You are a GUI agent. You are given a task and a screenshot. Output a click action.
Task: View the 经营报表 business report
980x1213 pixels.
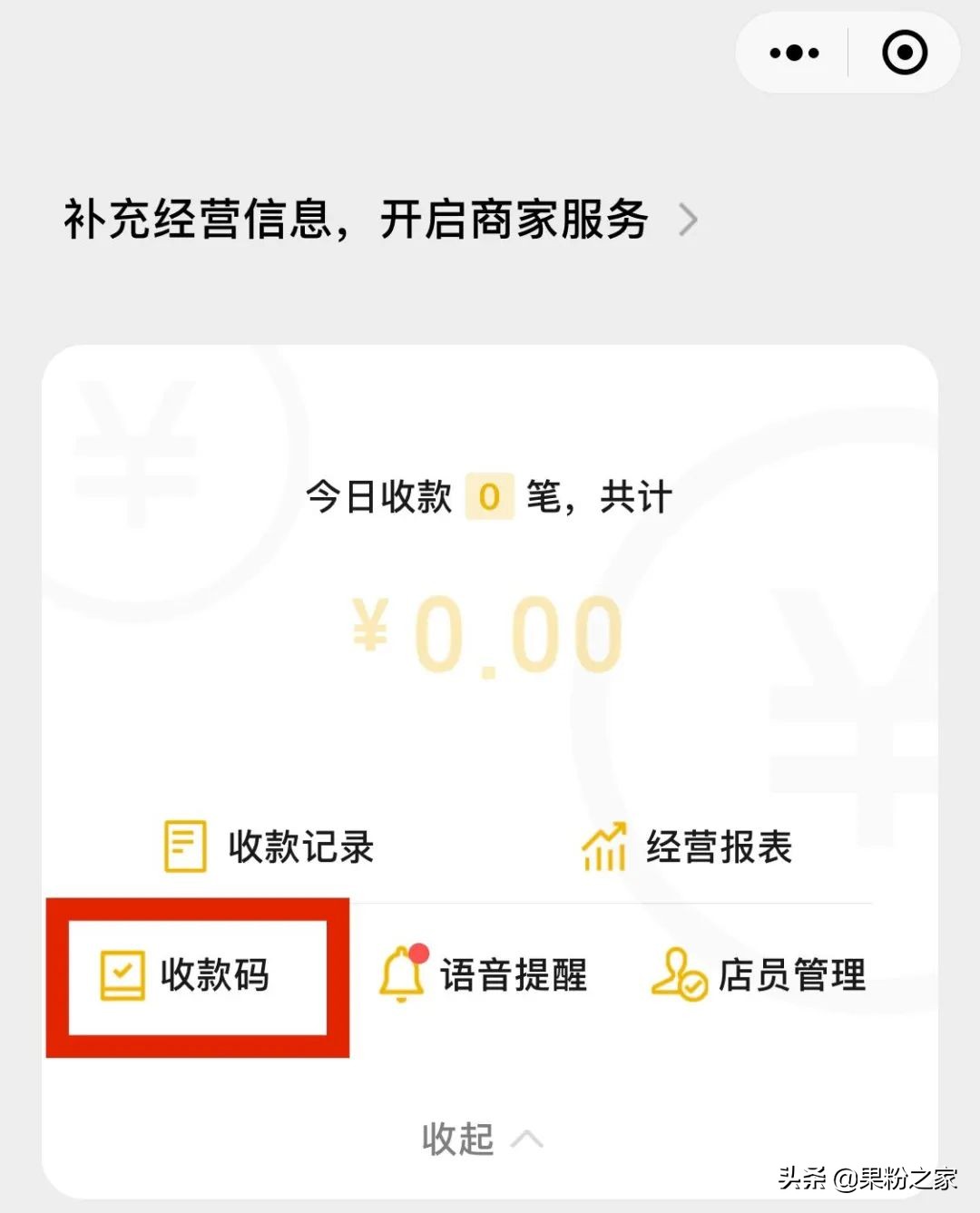click(687, 846)
